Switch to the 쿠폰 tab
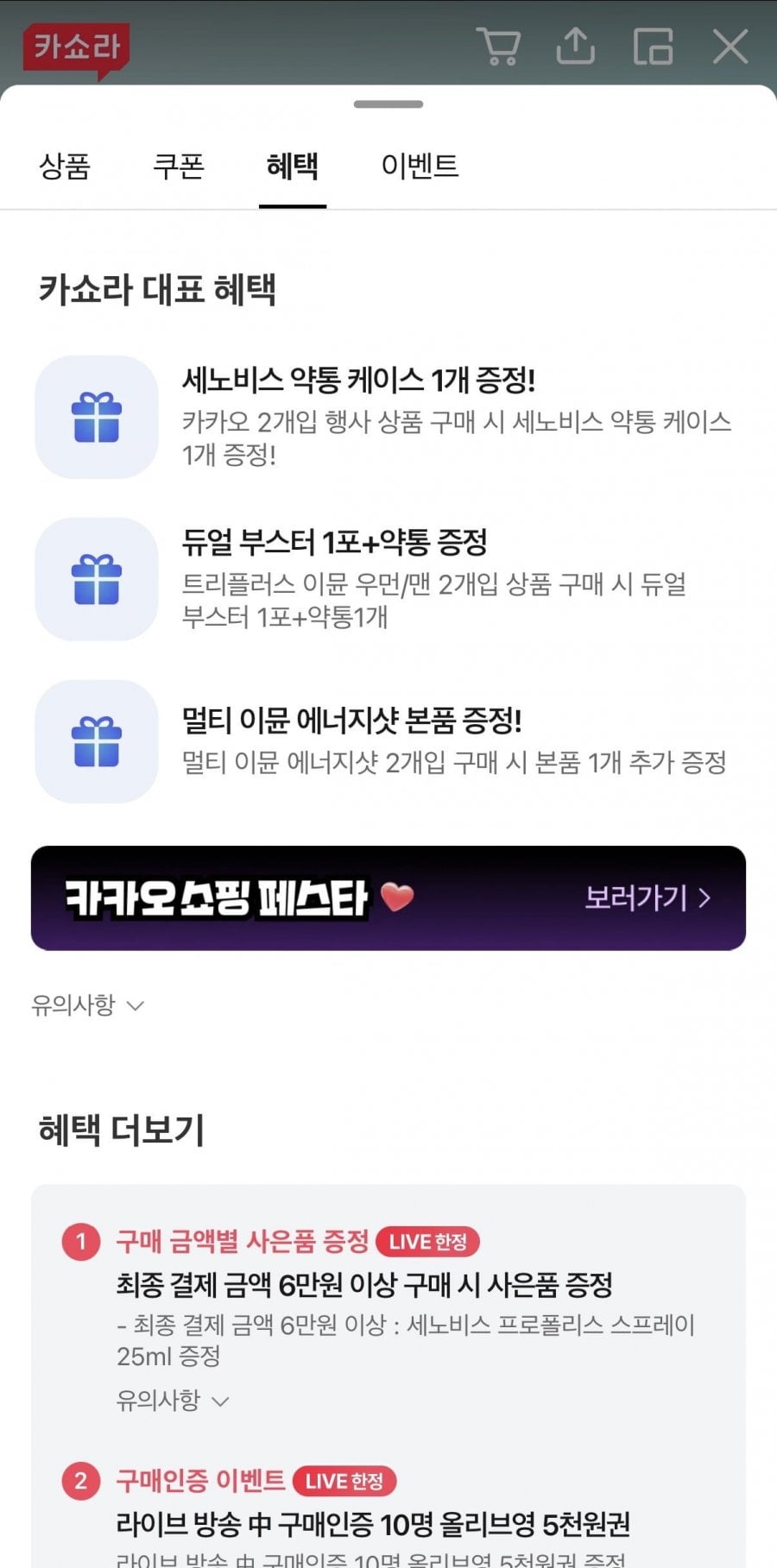This screenshot has width=777, height=1568. (179, 166)
